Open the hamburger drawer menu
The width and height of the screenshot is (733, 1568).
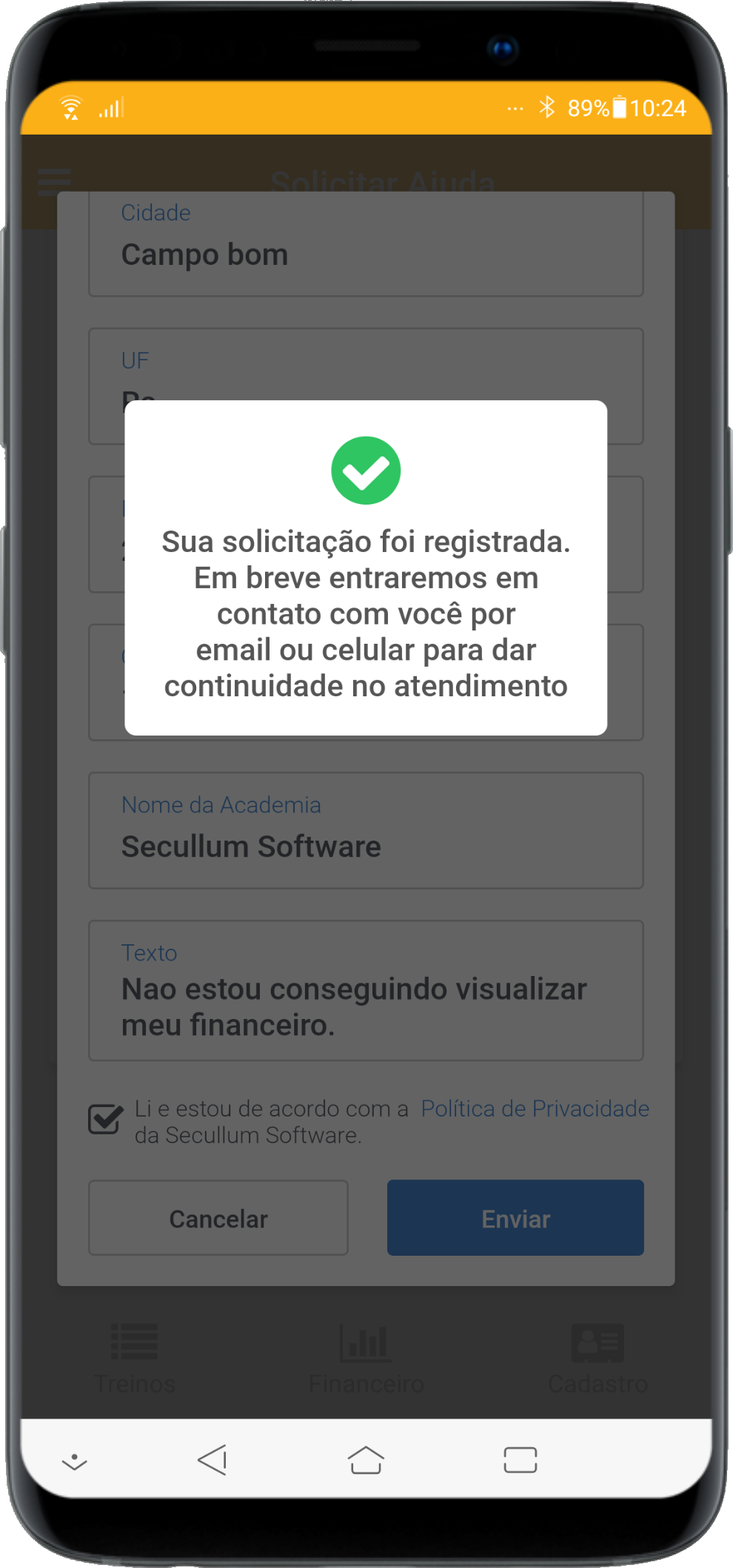tap(54, 180)
